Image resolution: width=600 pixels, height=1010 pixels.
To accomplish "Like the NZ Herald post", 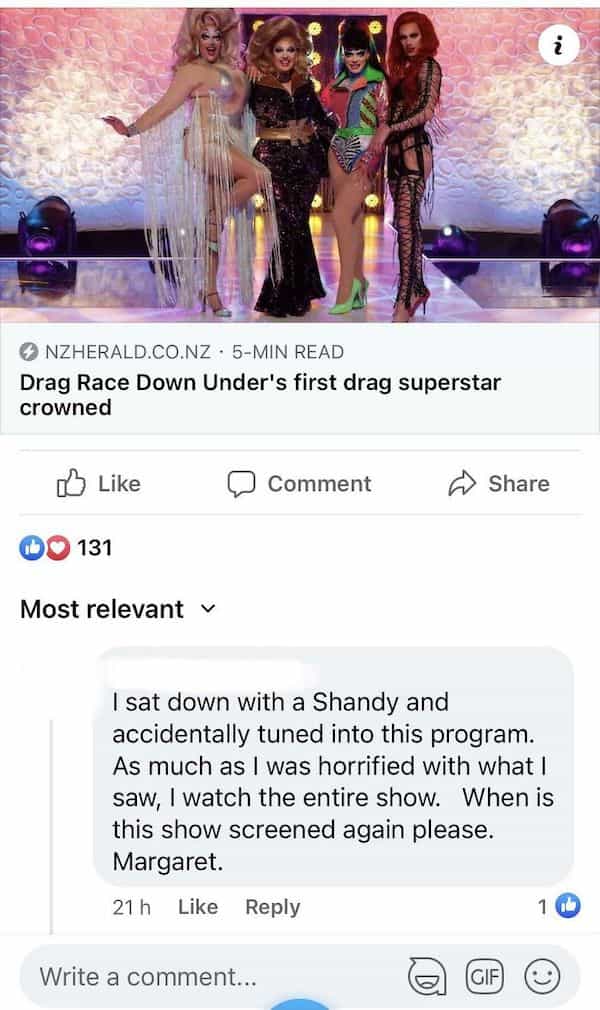I will click(x=99, y=483).
